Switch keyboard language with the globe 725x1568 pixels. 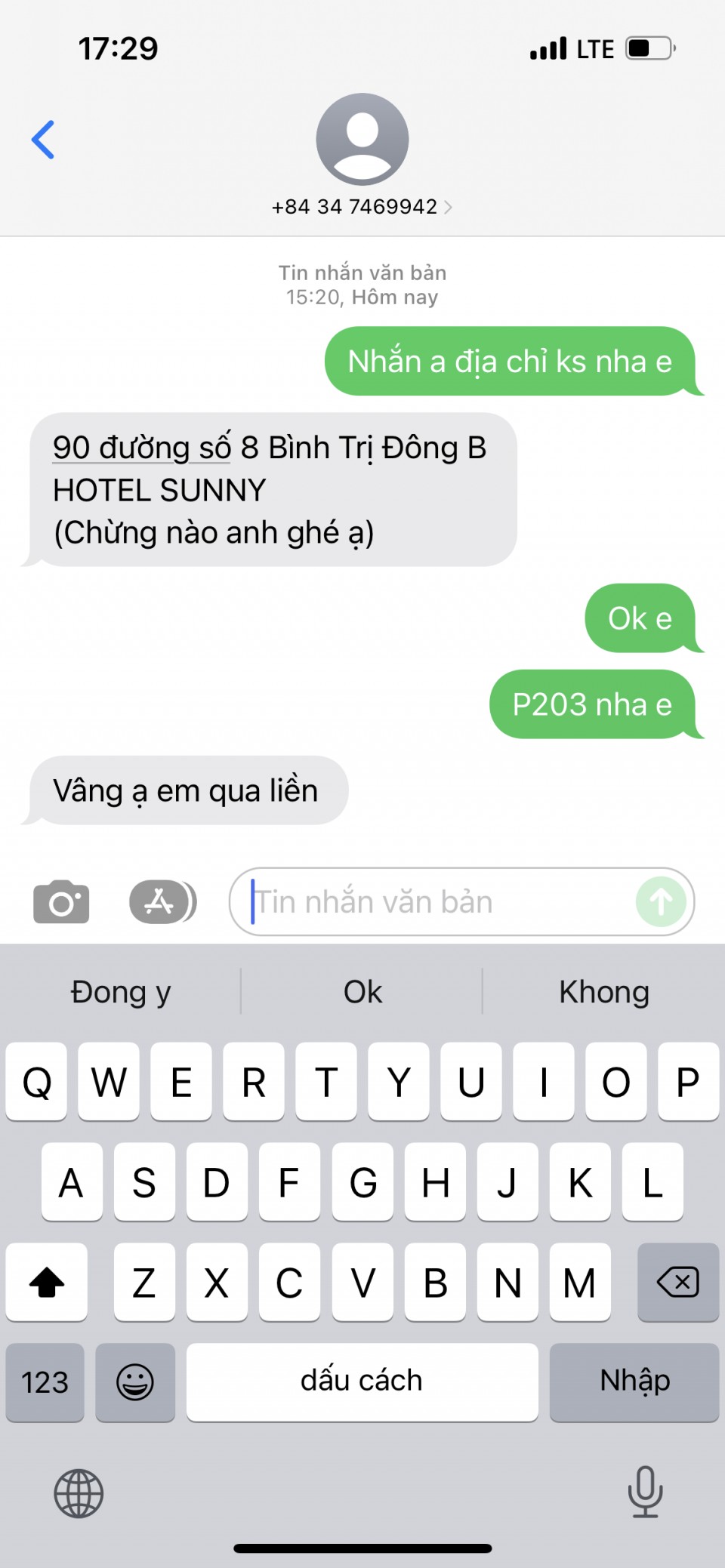point(79,1493)
